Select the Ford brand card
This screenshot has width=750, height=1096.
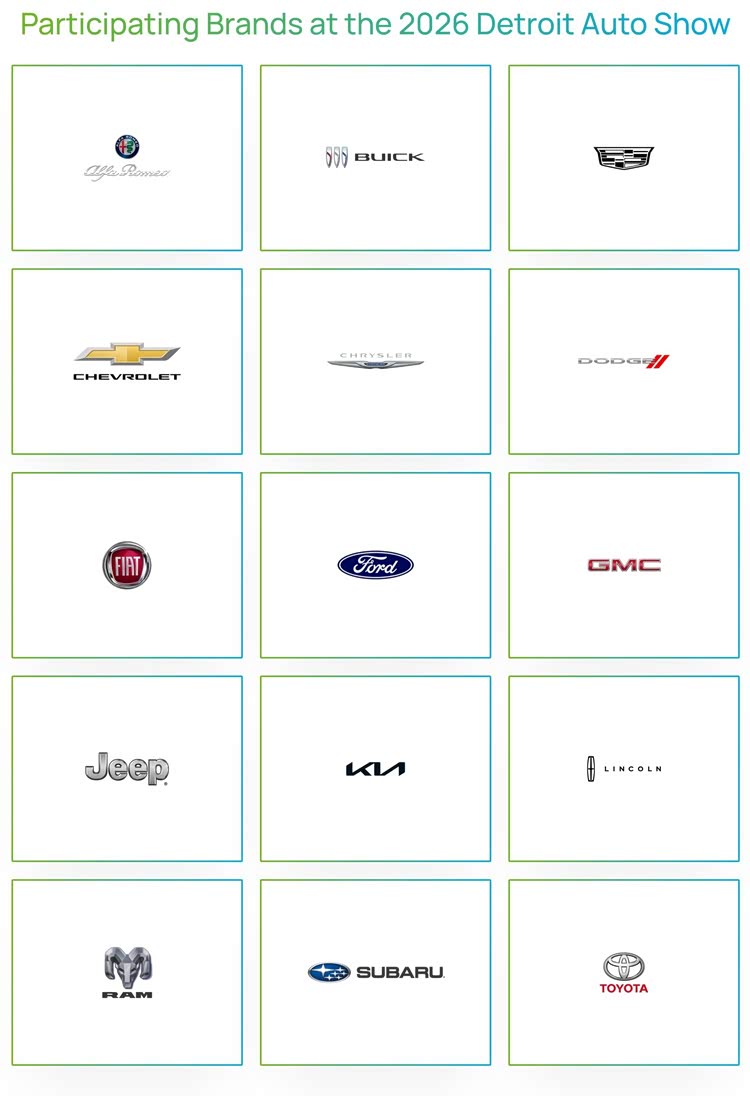[375, 565]
